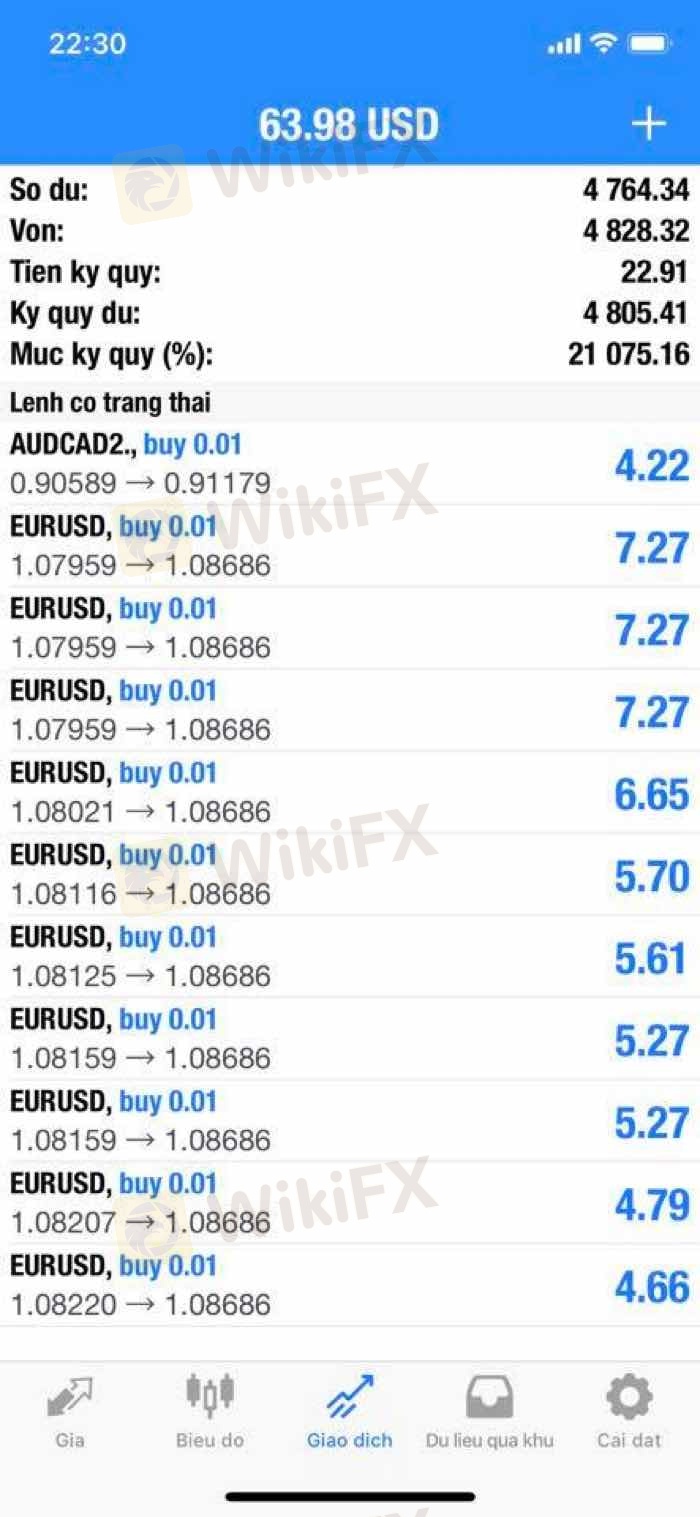Screen dimensions: 700x1517
Task: Open EURUSD position with profit 6.65
Action: pos(350,792)
